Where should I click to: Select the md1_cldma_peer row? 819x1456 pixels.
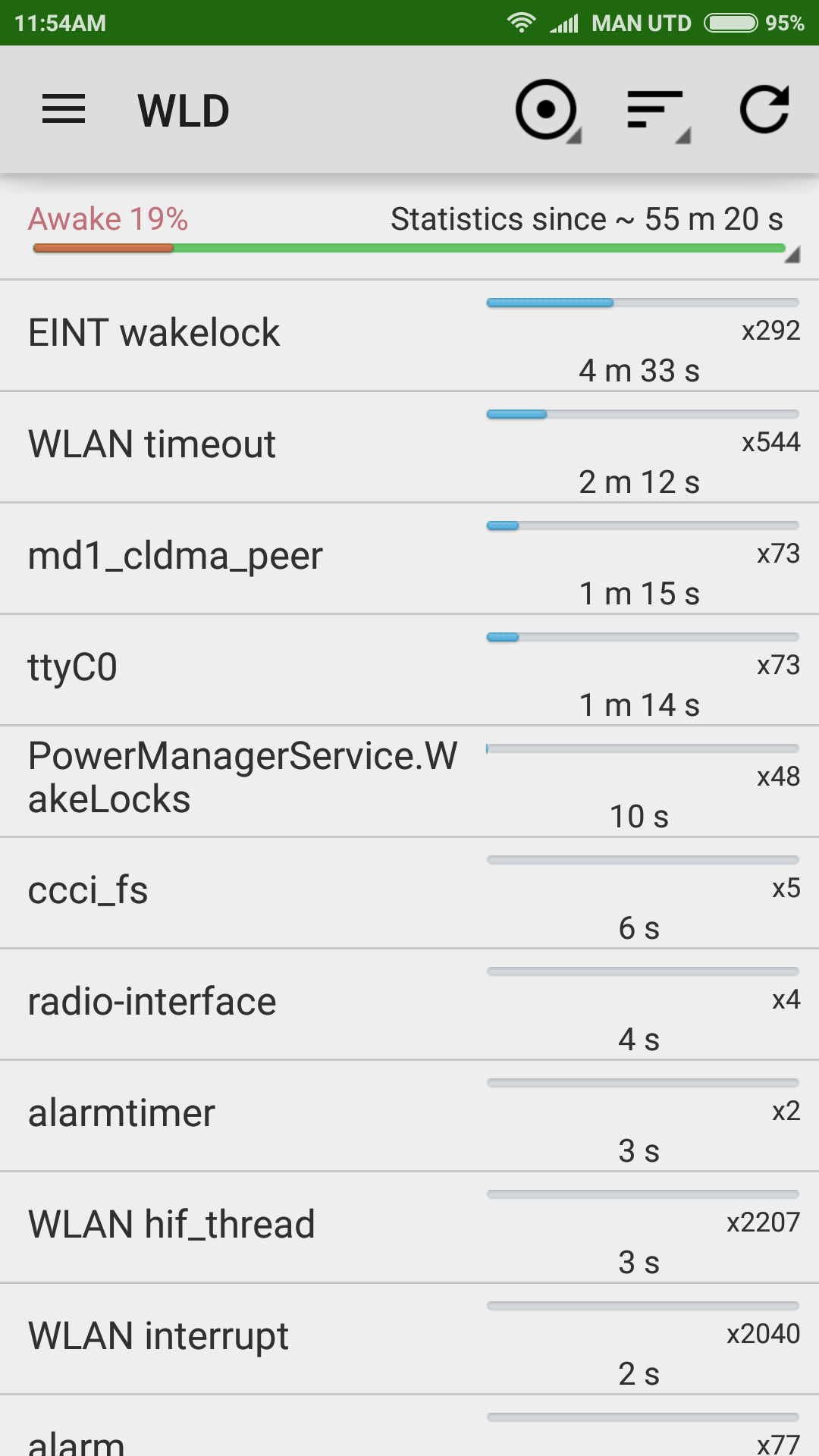[x=409, y=558]
